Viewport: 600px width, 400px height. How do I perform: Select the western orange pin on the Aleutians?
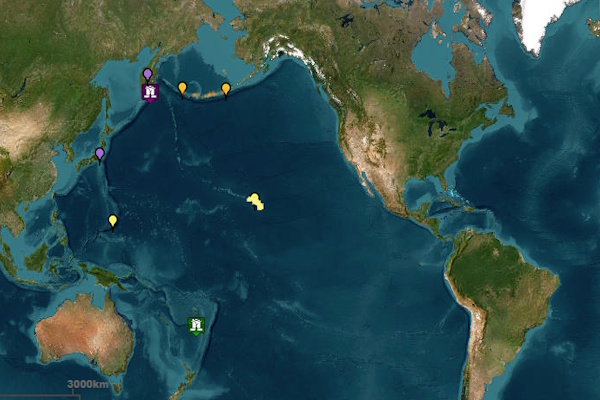tap(182, 87)
